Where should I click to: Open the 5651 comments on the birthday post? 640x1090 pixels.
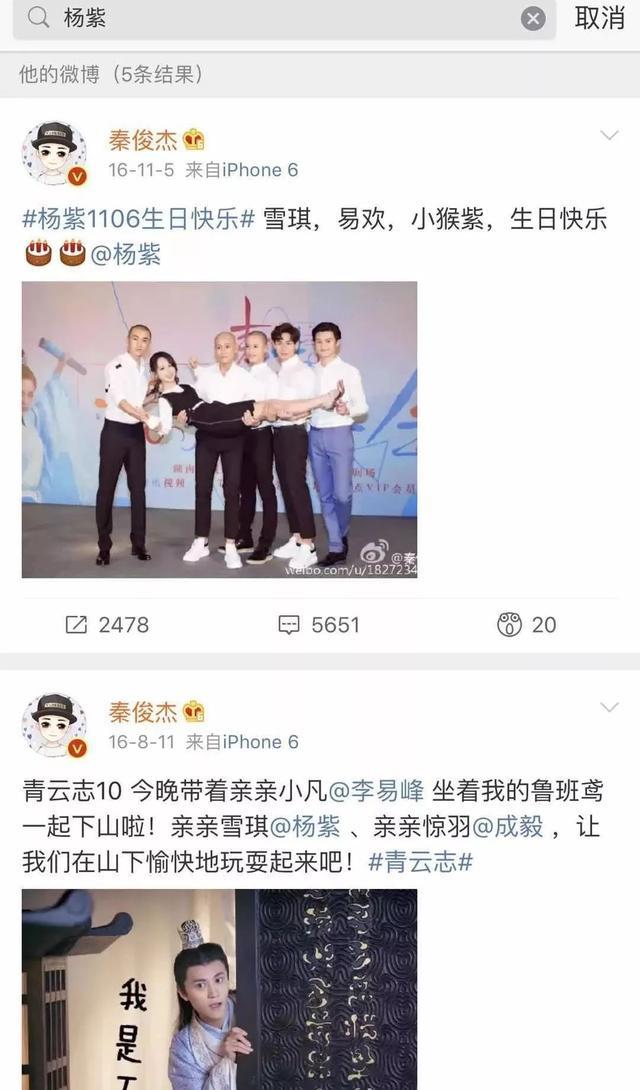(319, 625)
